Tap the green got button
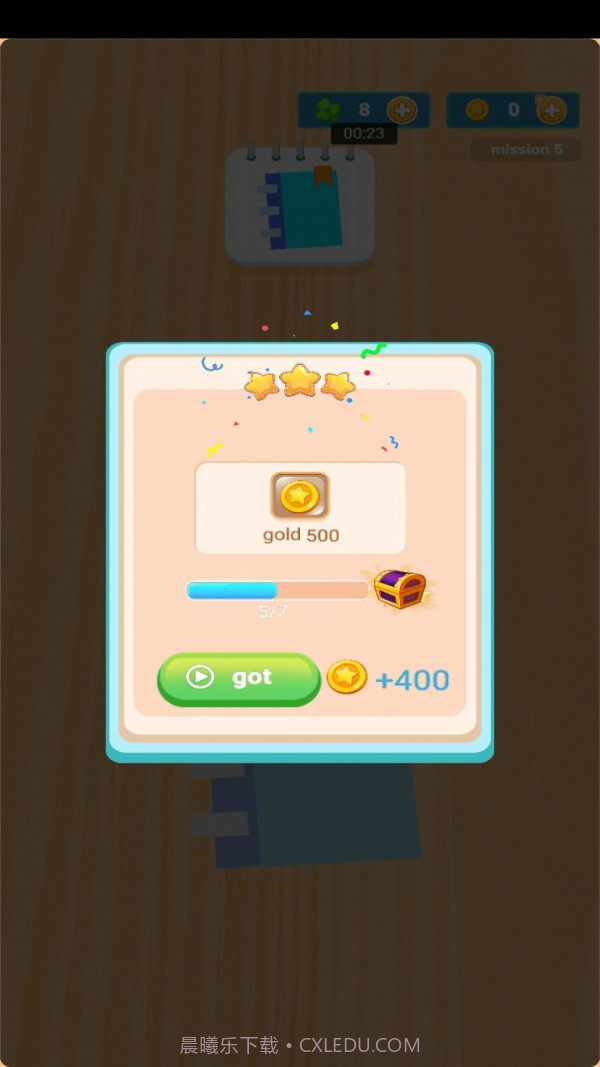The image size is (600, 1067). click(x=239, y=679)
